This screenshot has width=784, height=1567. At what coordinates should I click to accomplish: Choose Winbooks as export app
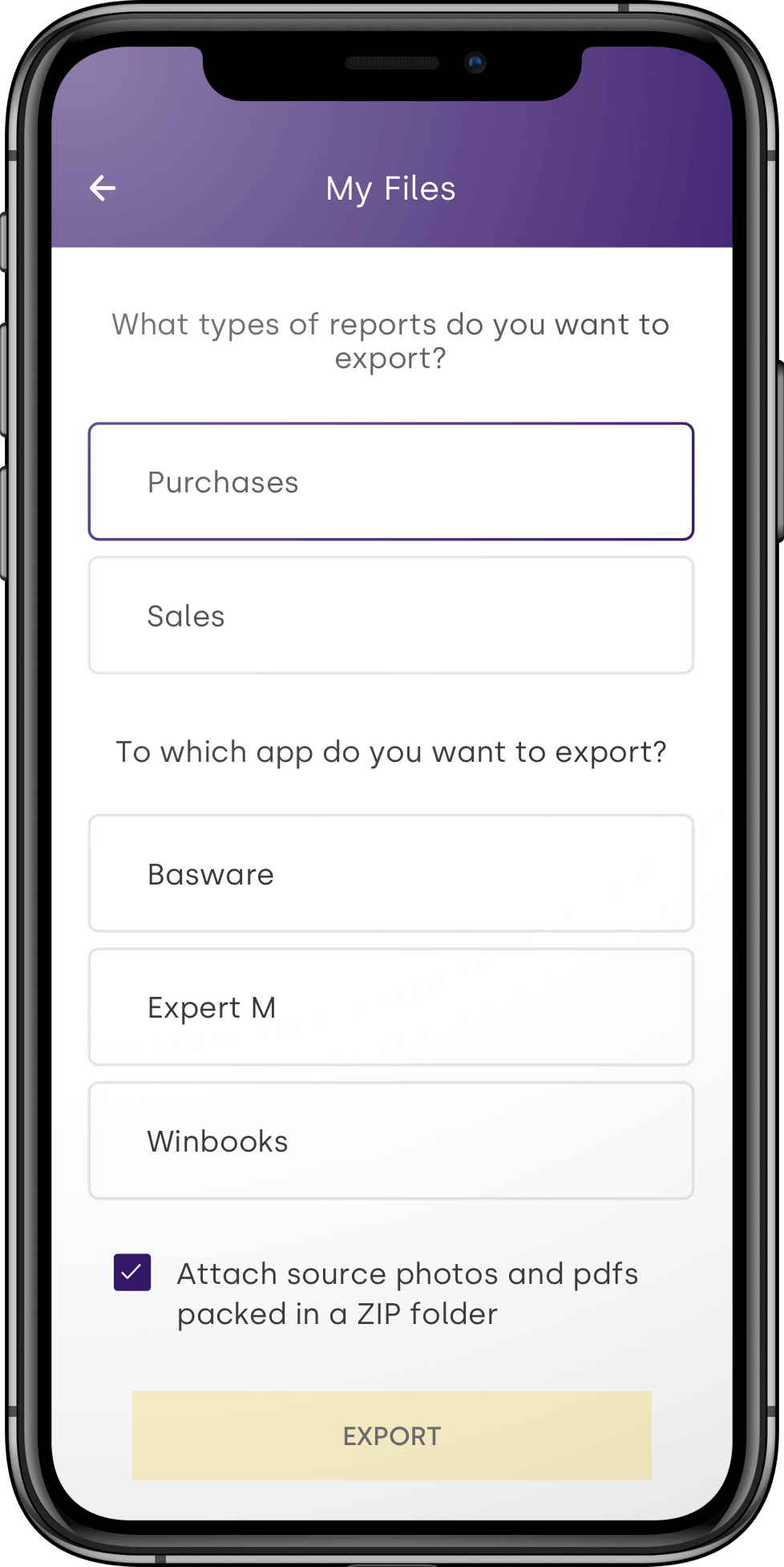pyautogui.click(x=391, y=1140)
